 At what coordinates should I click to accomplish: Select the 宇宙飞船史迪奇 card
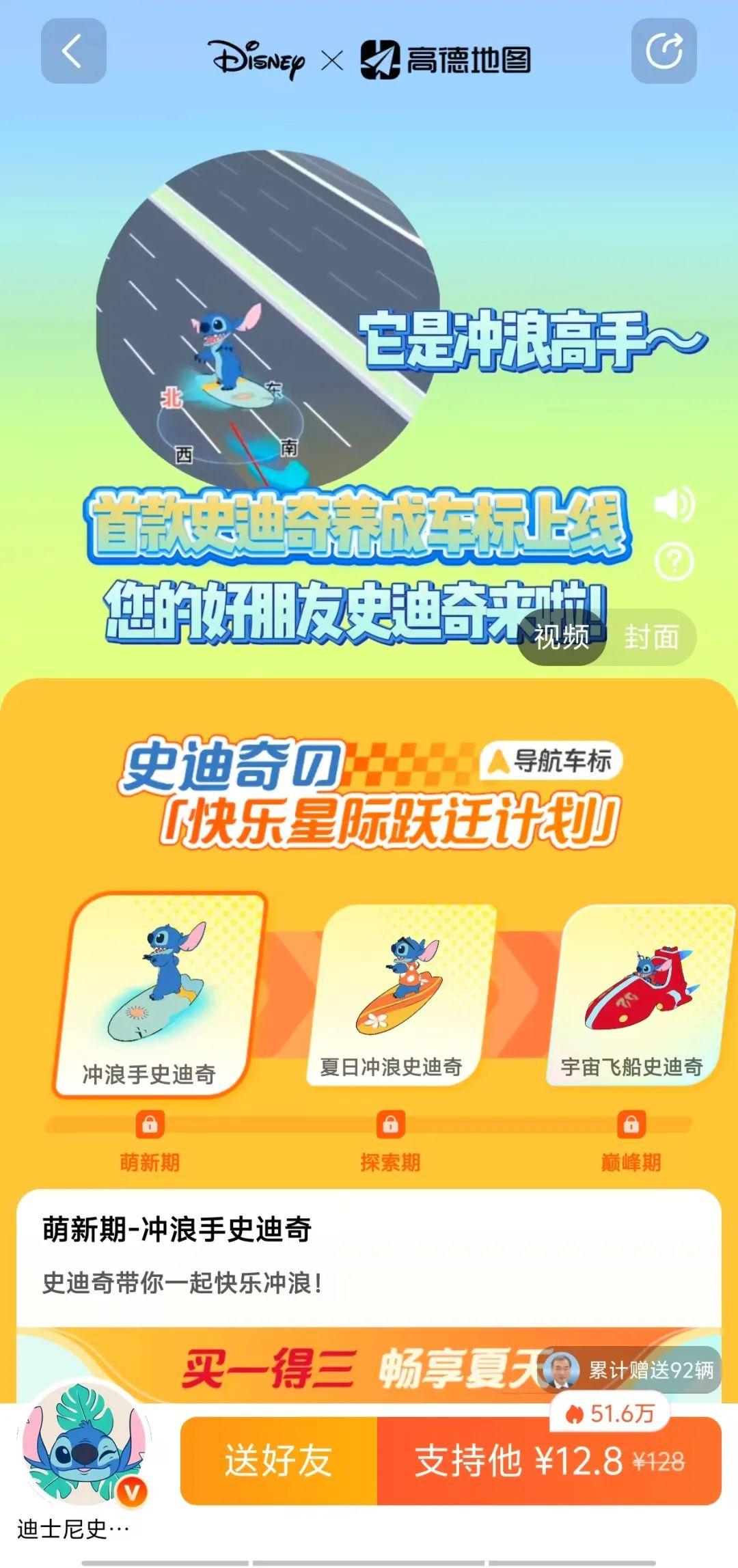click(639, 994)
